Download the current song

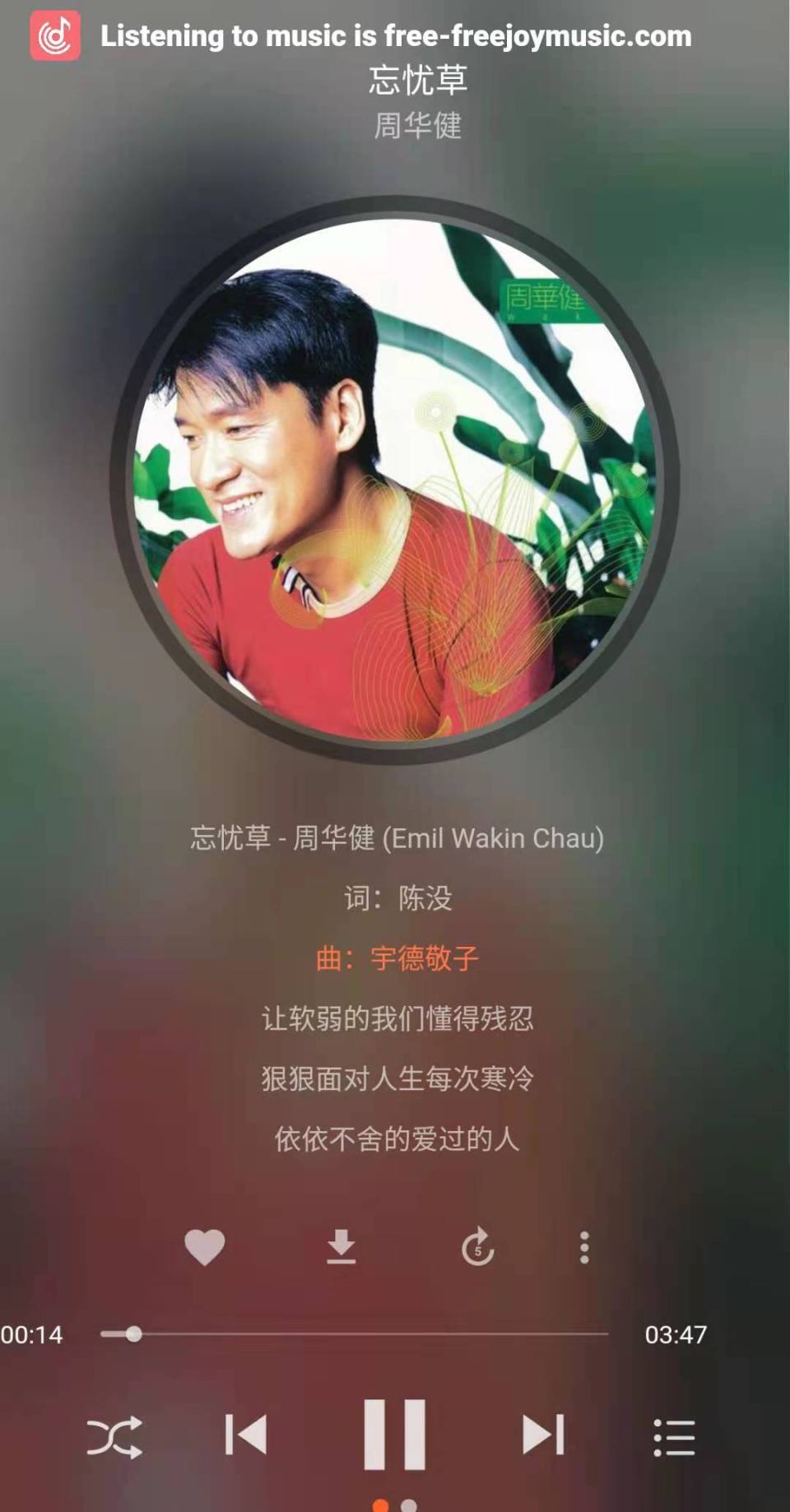coord(341,1247)
